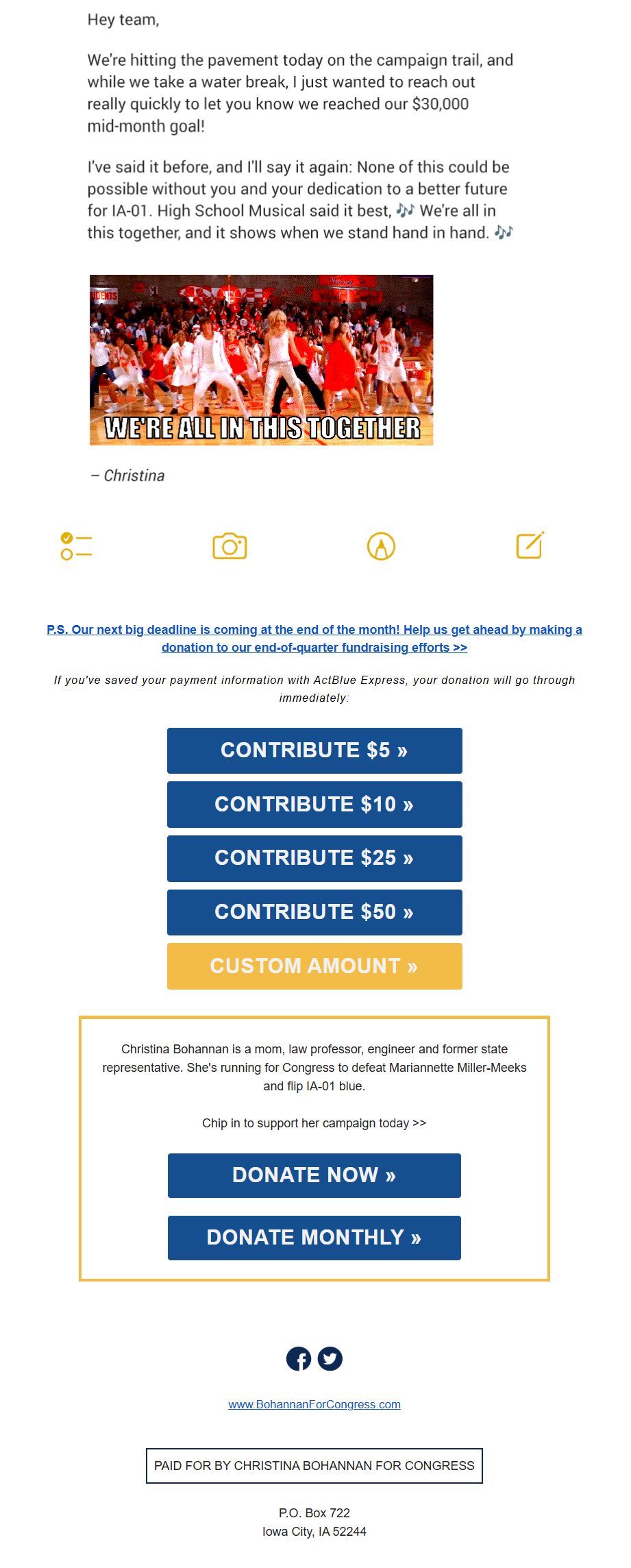The image size is (631, 1568).
Task: Open the camera icon
Action: [x=230, y=546]
